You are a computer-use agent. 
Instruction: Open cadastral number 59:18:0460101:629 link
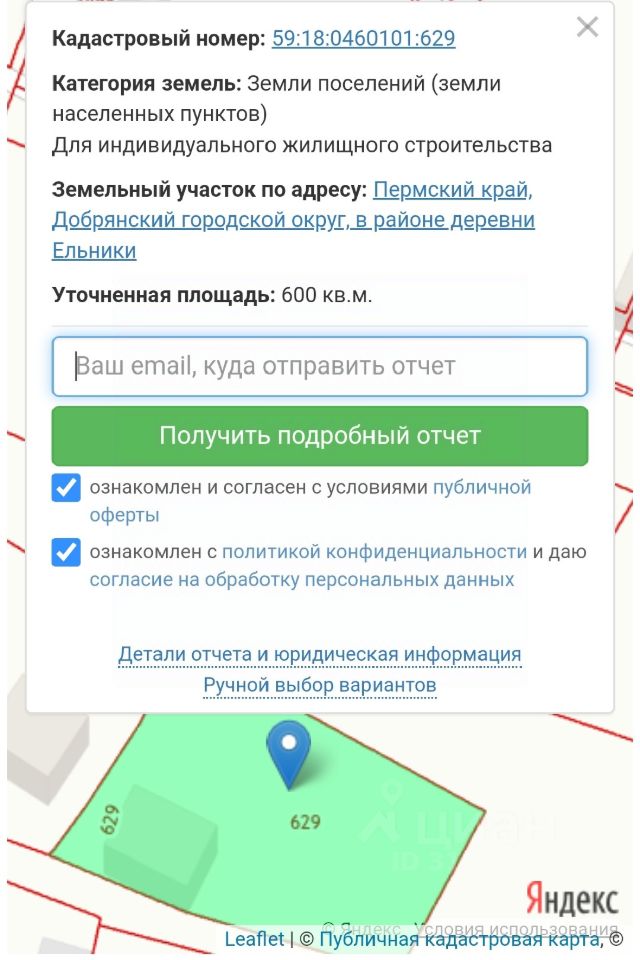point(363,39)
